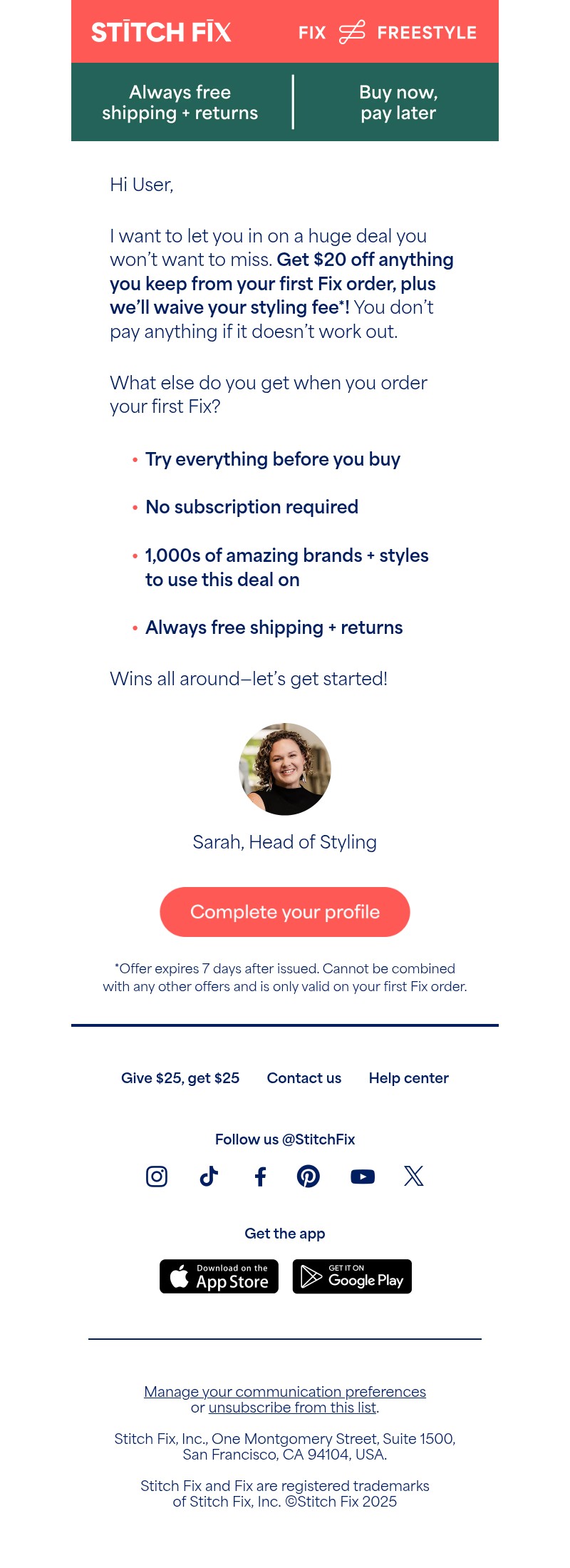Select the FIX header option
The height and width of the screenshot is (1568, 570).
(313, 31)
